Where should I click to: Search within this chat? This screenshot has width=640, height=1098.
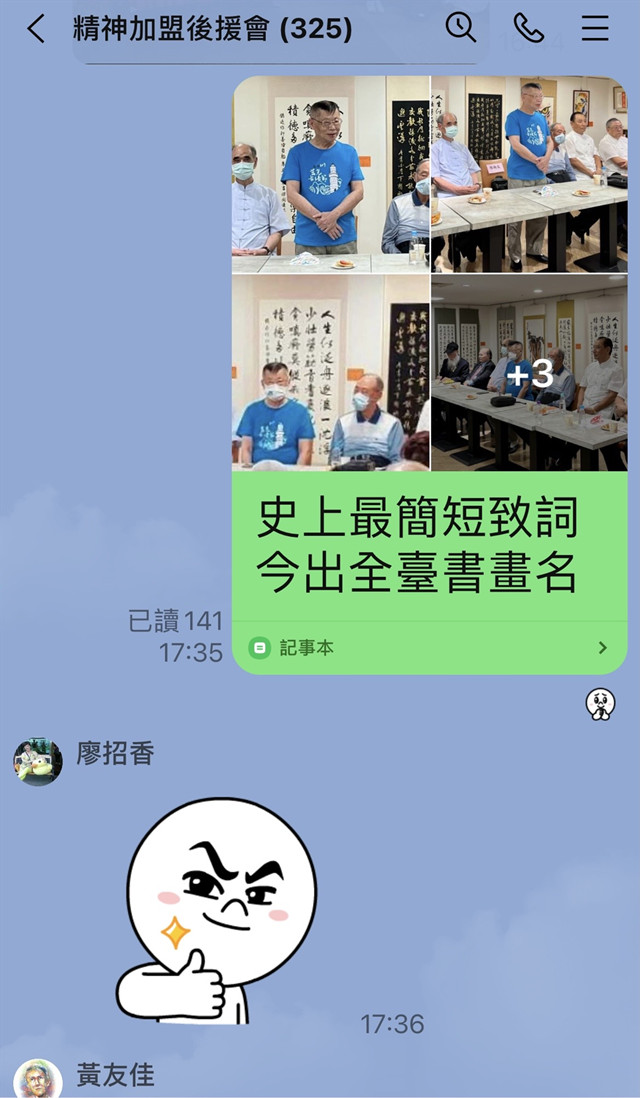(x=460, y=28)
